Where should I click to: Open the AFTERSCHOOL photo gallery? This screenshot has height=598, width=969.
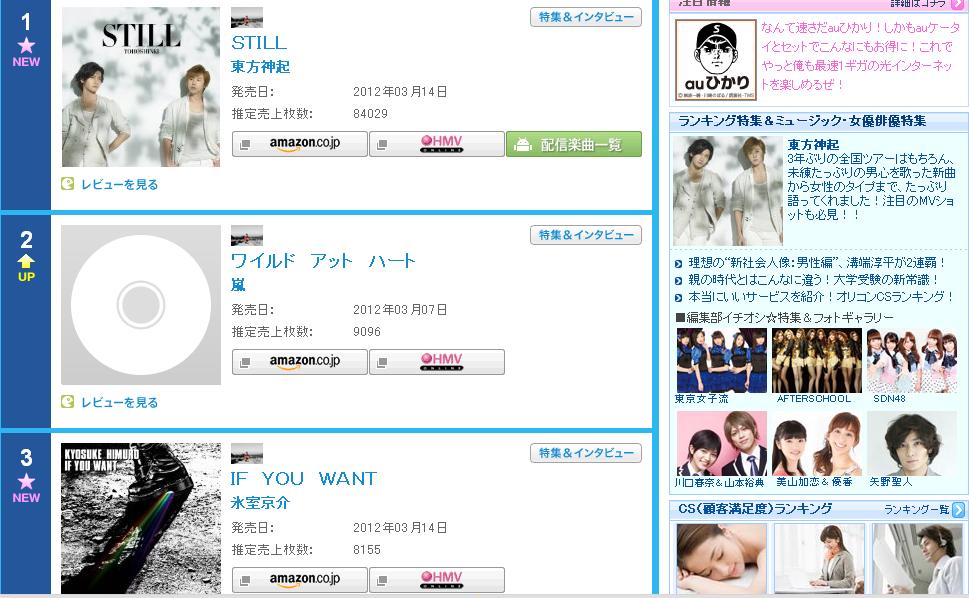816,361
